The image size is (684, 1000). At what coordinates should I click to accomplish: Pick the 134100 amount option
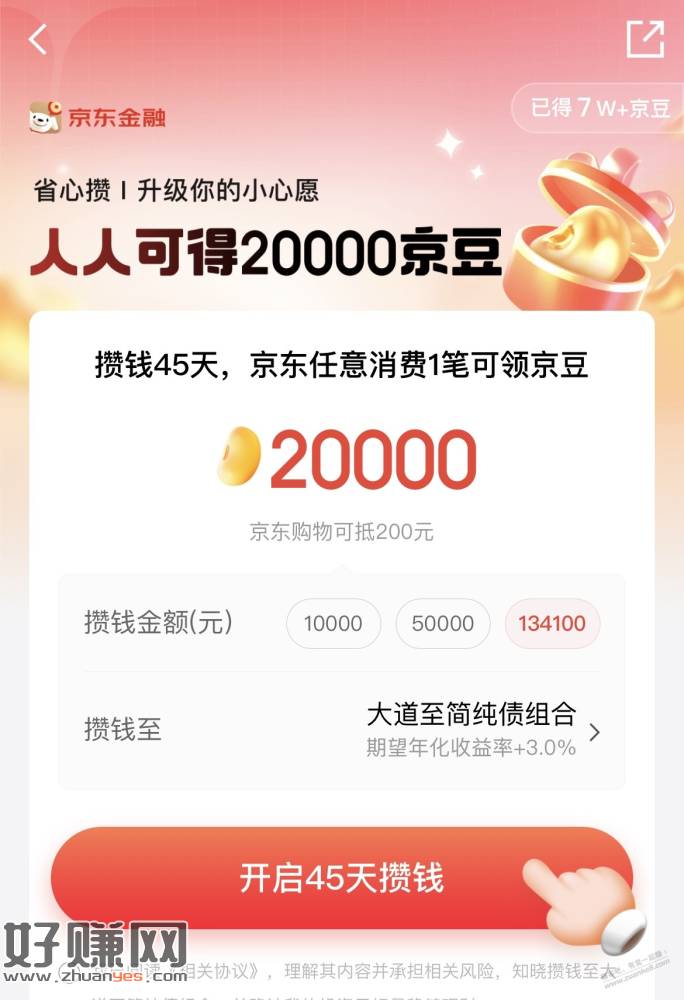click(552, 624)
